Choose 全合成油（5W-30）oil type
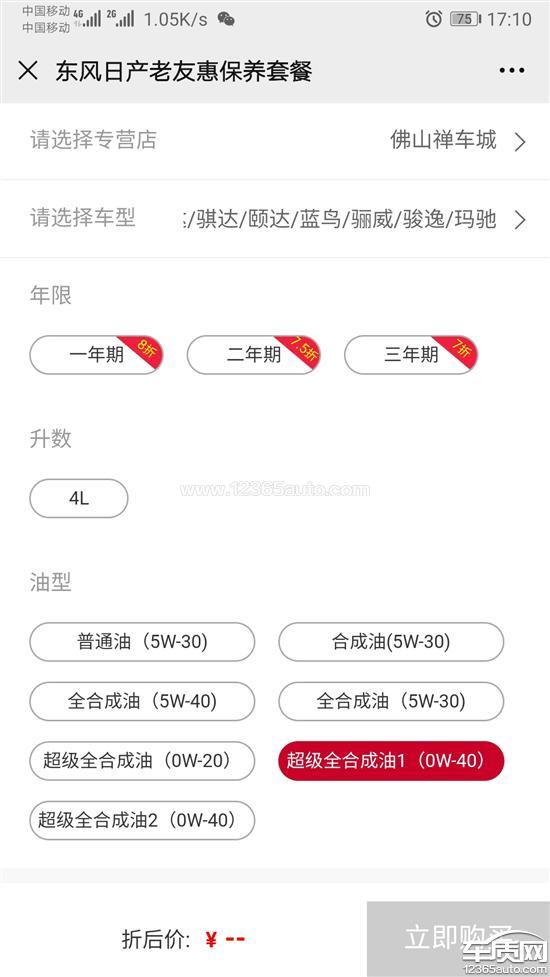550x977 pixels. click(x=391, y=701)
